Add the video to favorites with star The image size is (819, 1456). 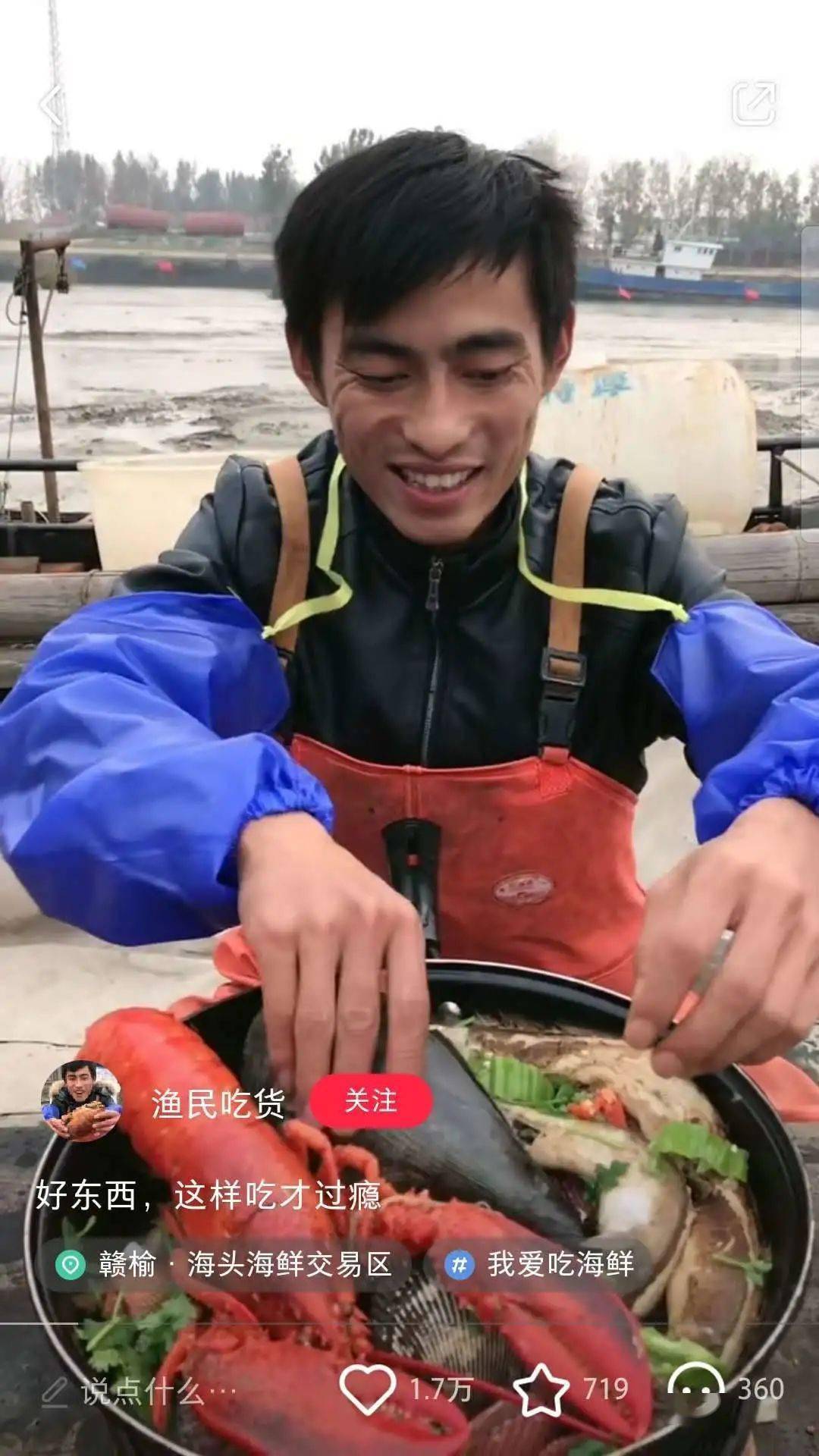pos(541,1389)
